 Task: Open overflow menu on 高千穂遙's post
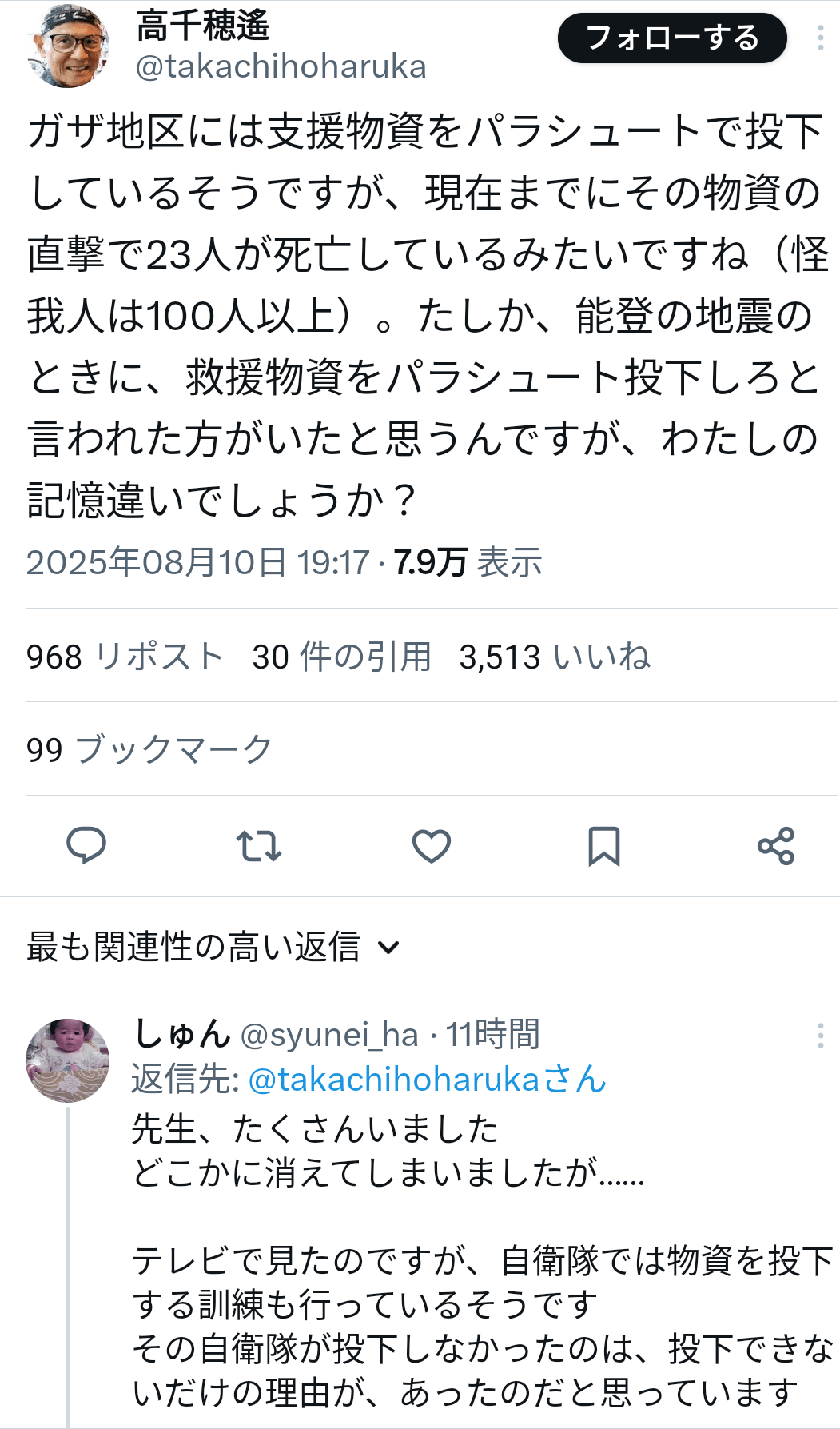coord(820,38)
